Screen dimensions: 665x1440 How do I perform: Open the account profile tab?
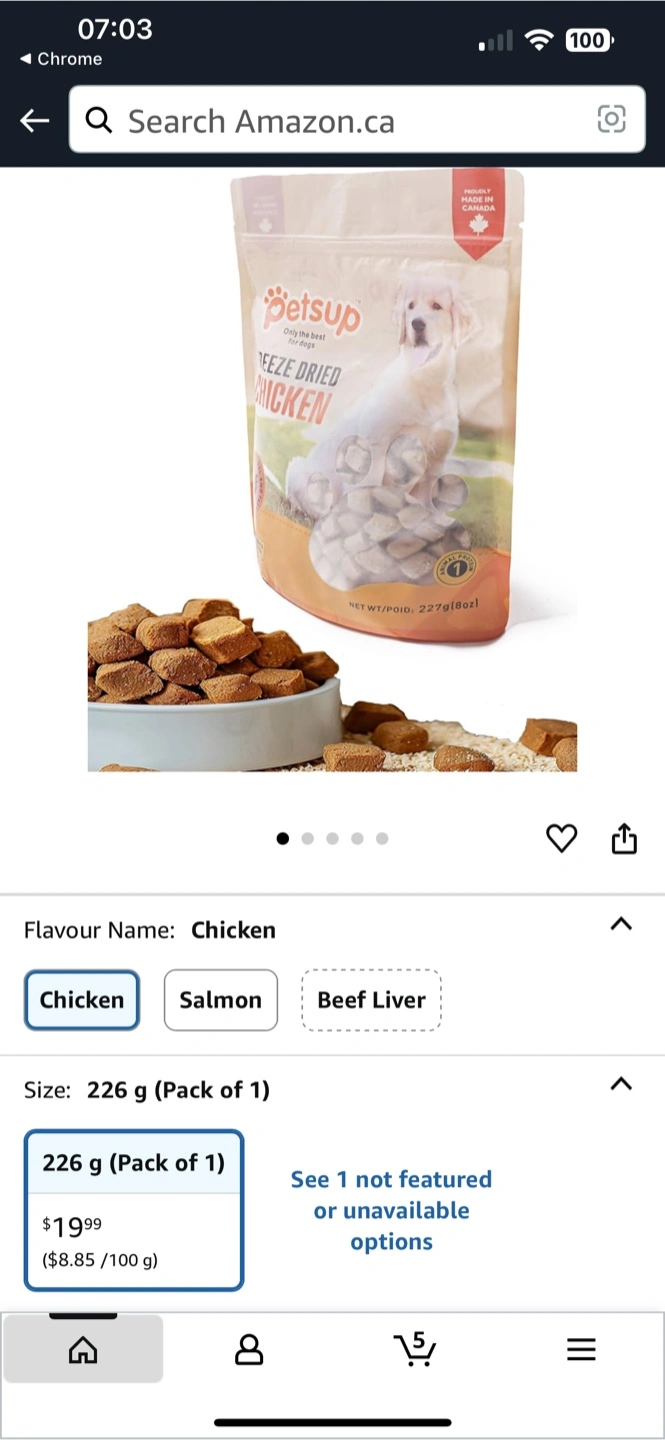pos(249,1350)
